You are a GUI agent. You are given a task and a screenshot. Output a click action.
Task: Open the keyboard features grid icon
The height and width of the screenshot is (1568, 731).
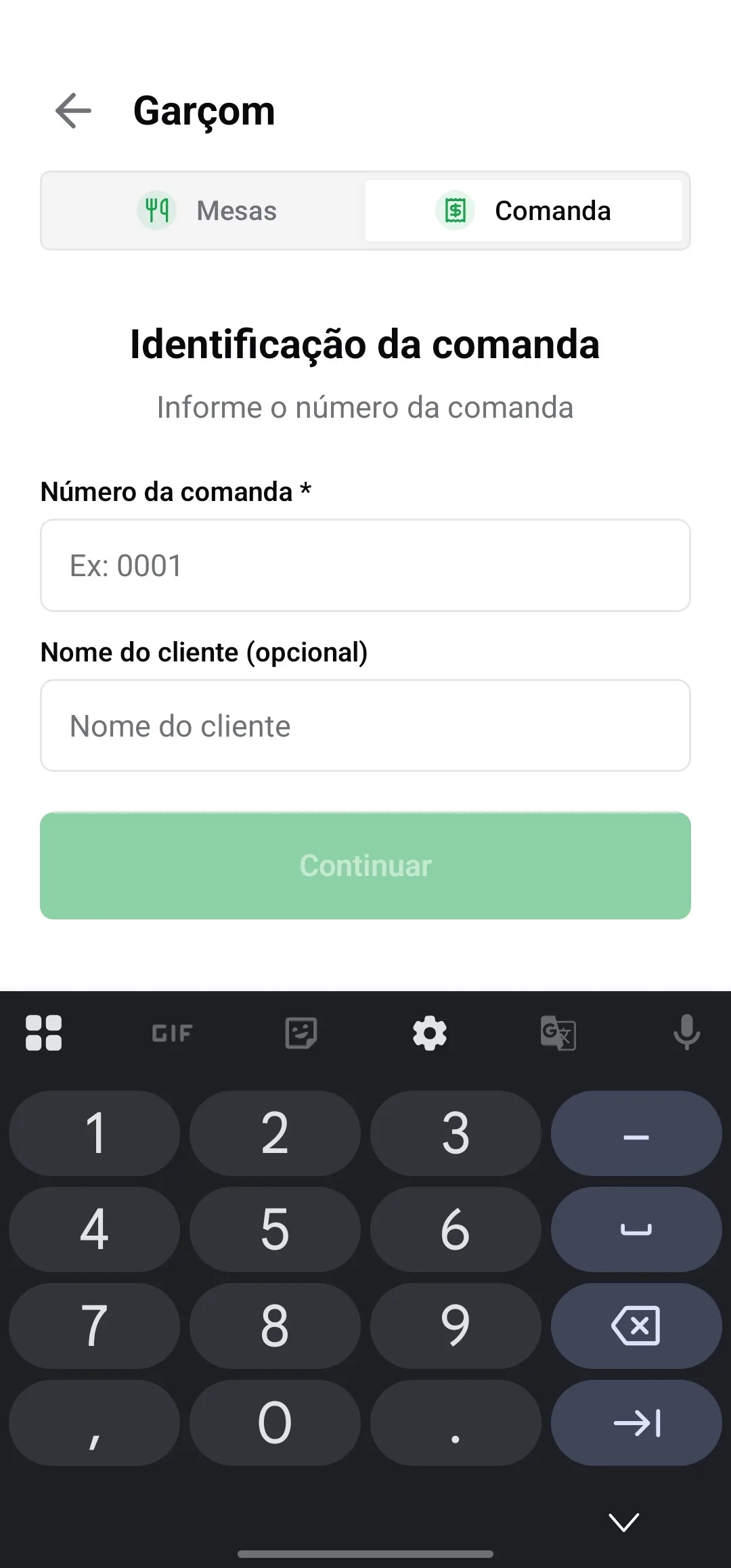tap(43, 1034)
